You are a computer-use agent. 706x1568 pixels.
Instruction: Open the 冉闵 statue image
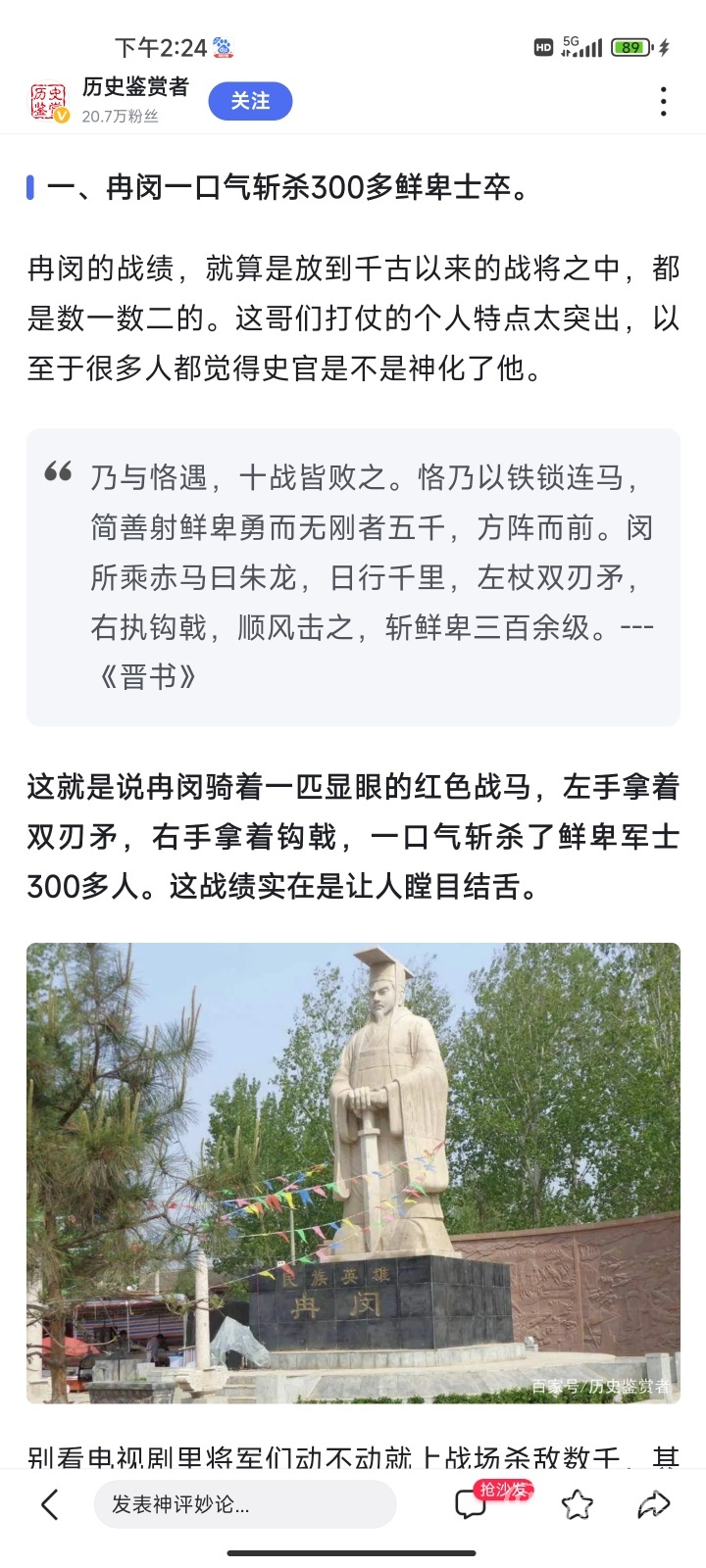tap(353, 1172)
